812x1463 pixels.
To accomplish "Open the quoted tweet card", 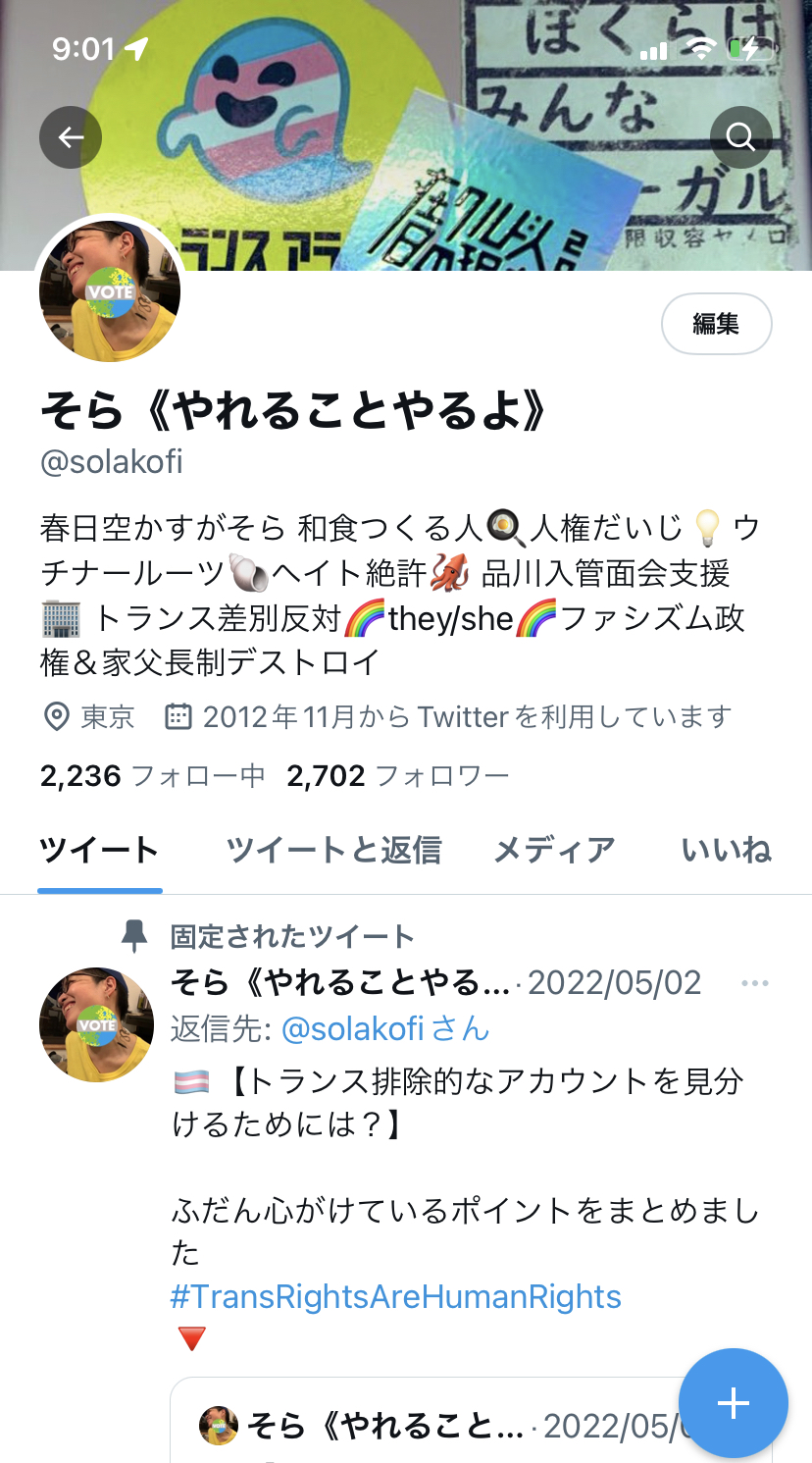I will pyautogui.click(x=431, y=1423).
